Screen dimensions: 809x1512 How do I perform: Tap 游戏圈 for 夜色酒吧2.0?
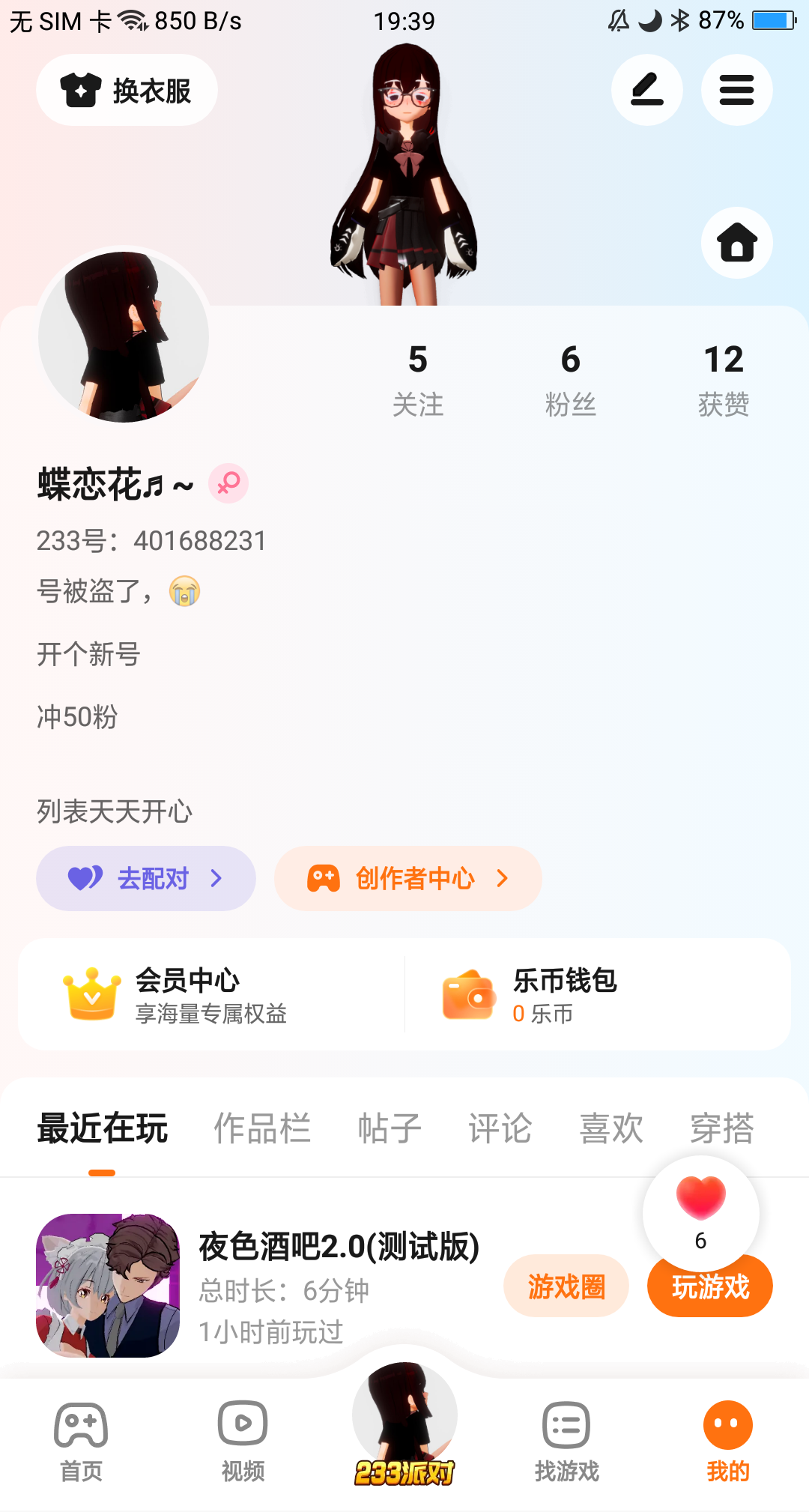(x=566, y=1286)
